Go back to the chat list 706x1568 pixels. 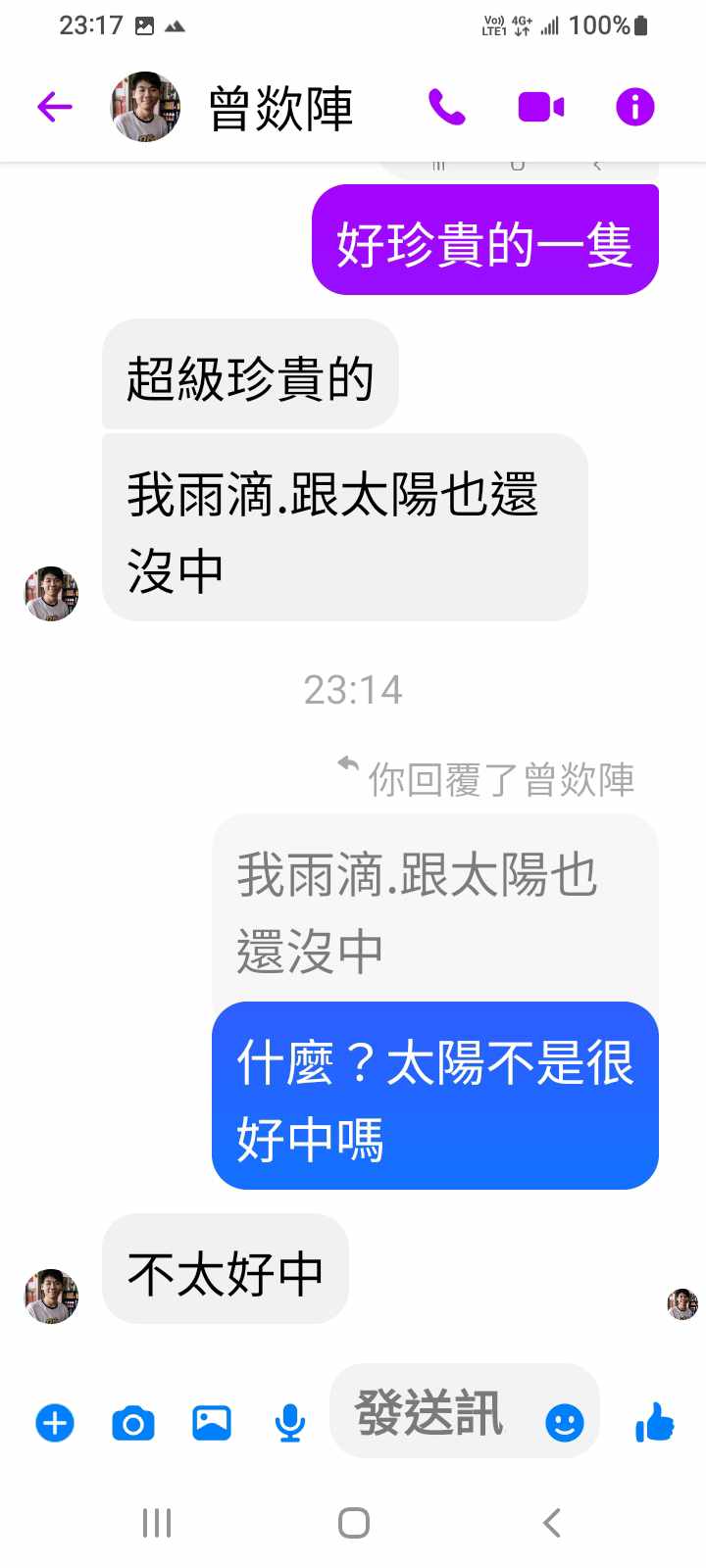55,107
